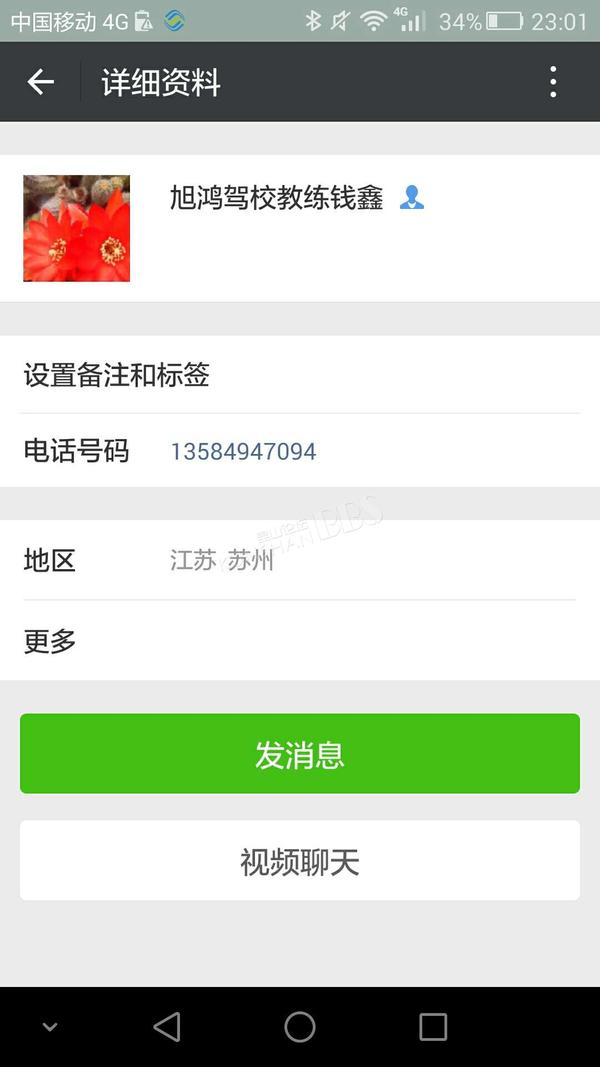Open the three-dot overflow menu

(553, 82)
